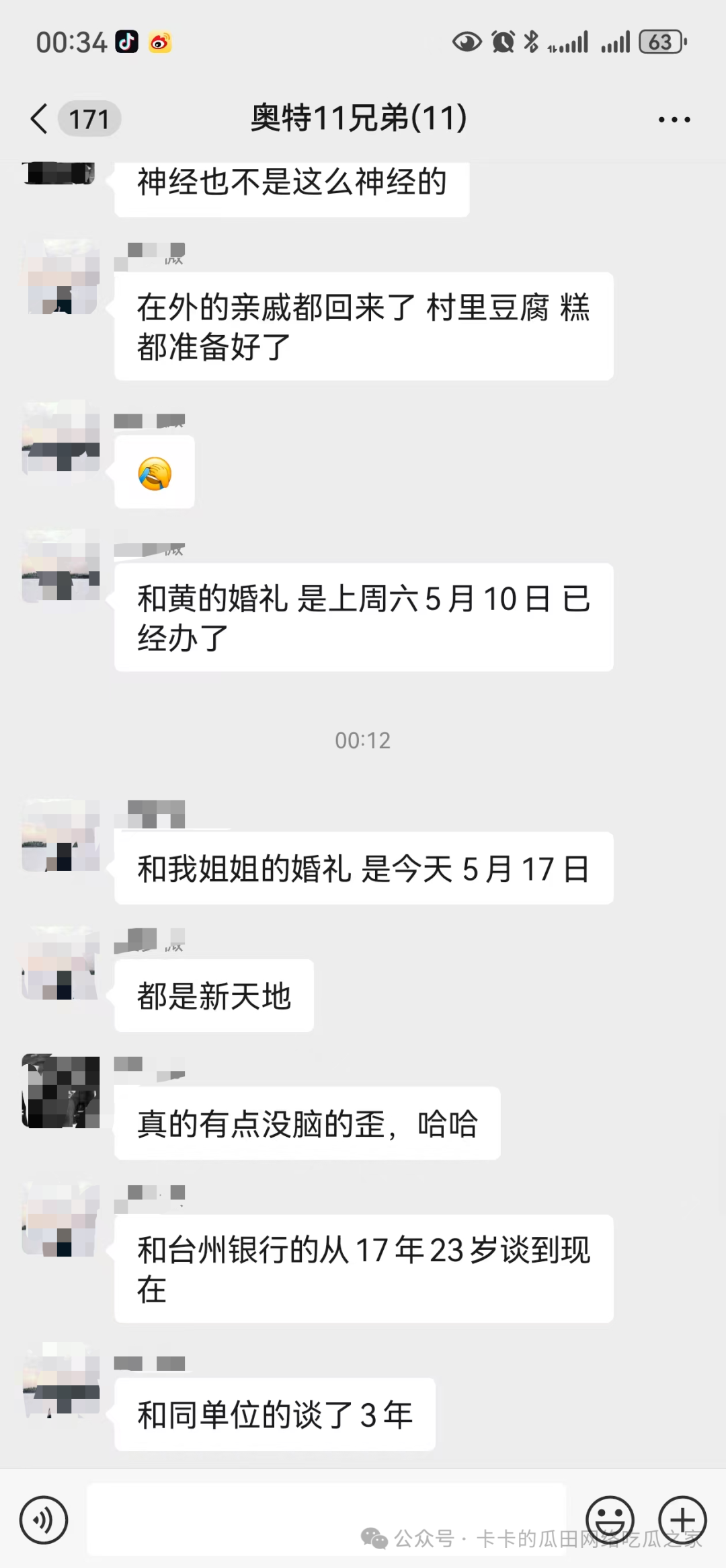Open the emoji sticker panel

pyautogui.click(x=610, y=1520)
